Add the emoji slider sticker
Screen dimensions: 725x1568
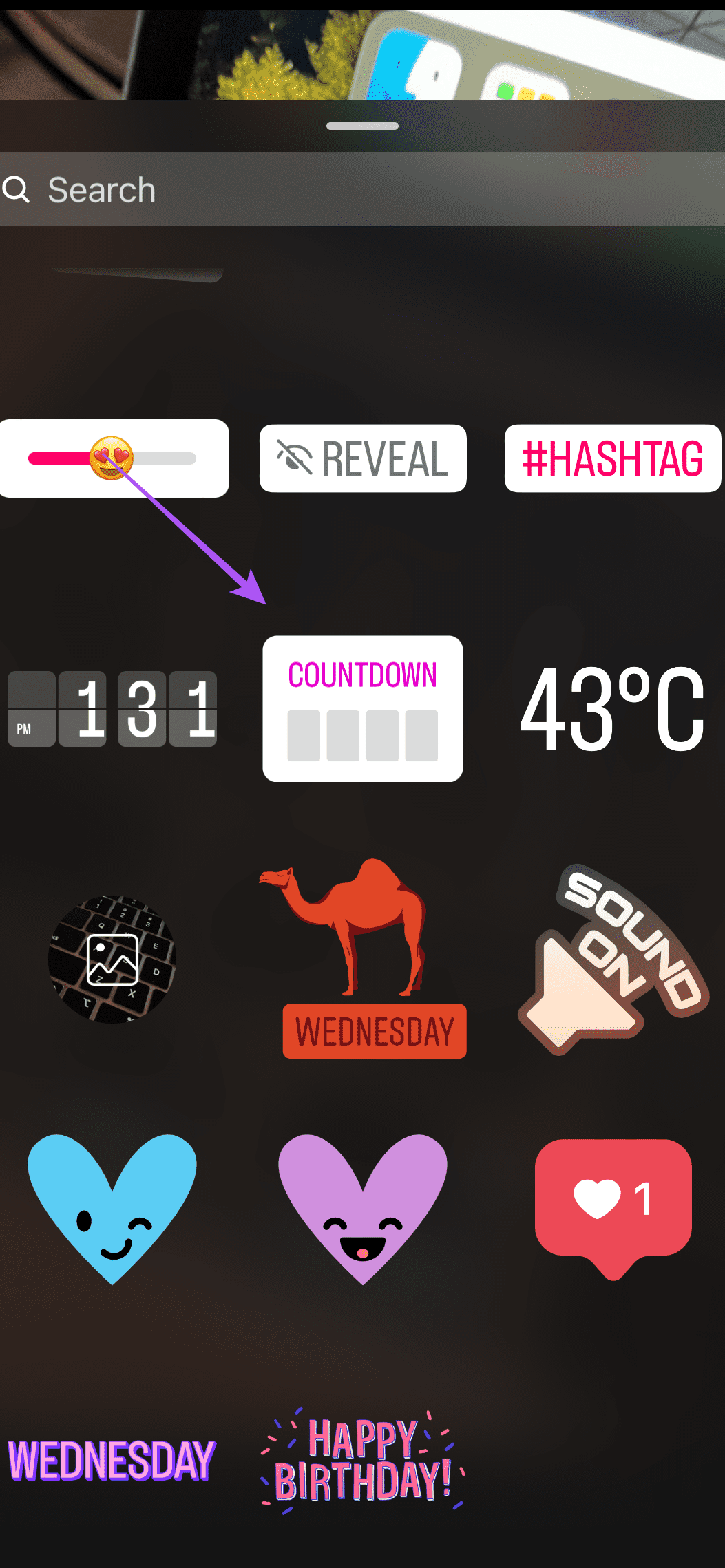114,458
